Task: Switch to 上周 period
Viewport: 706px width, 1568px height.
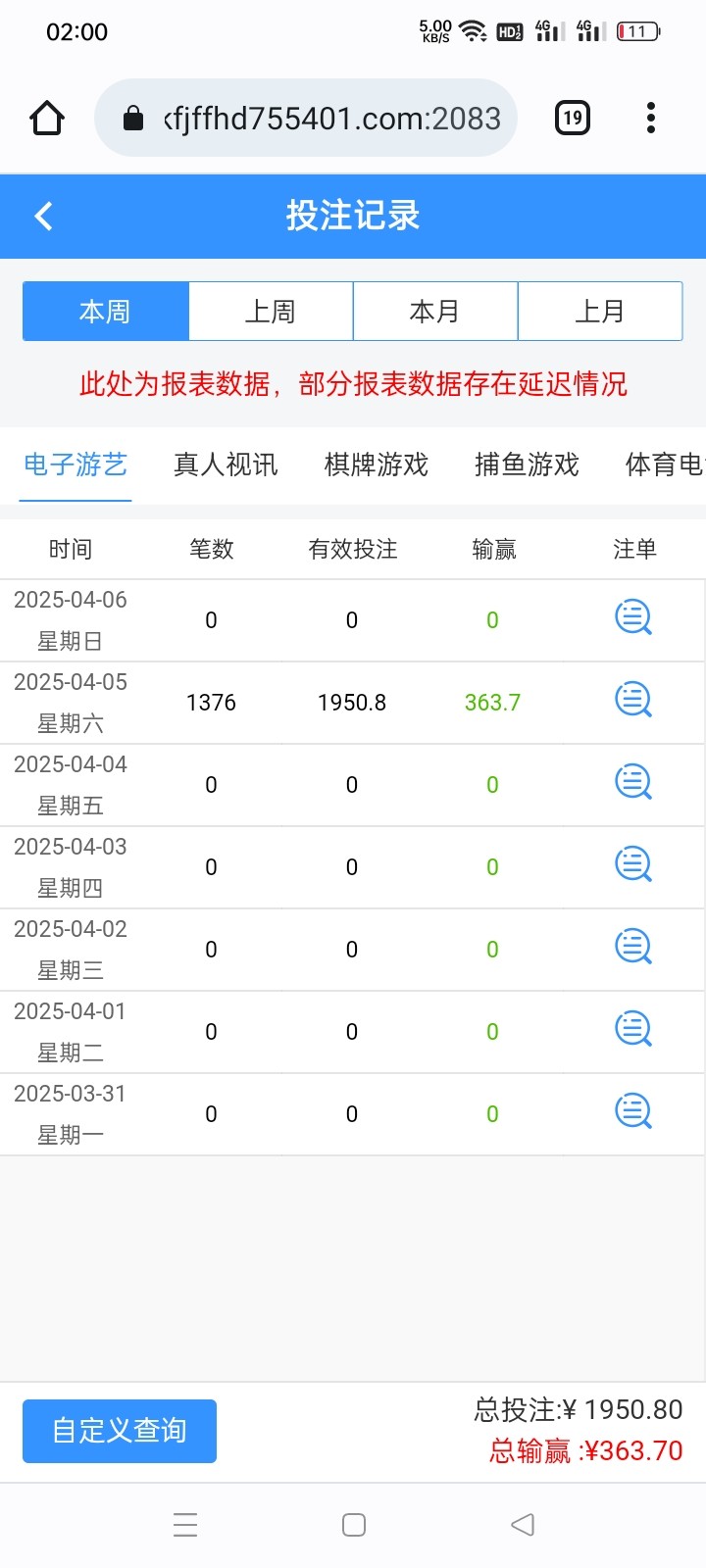Action: pos(270,312)
